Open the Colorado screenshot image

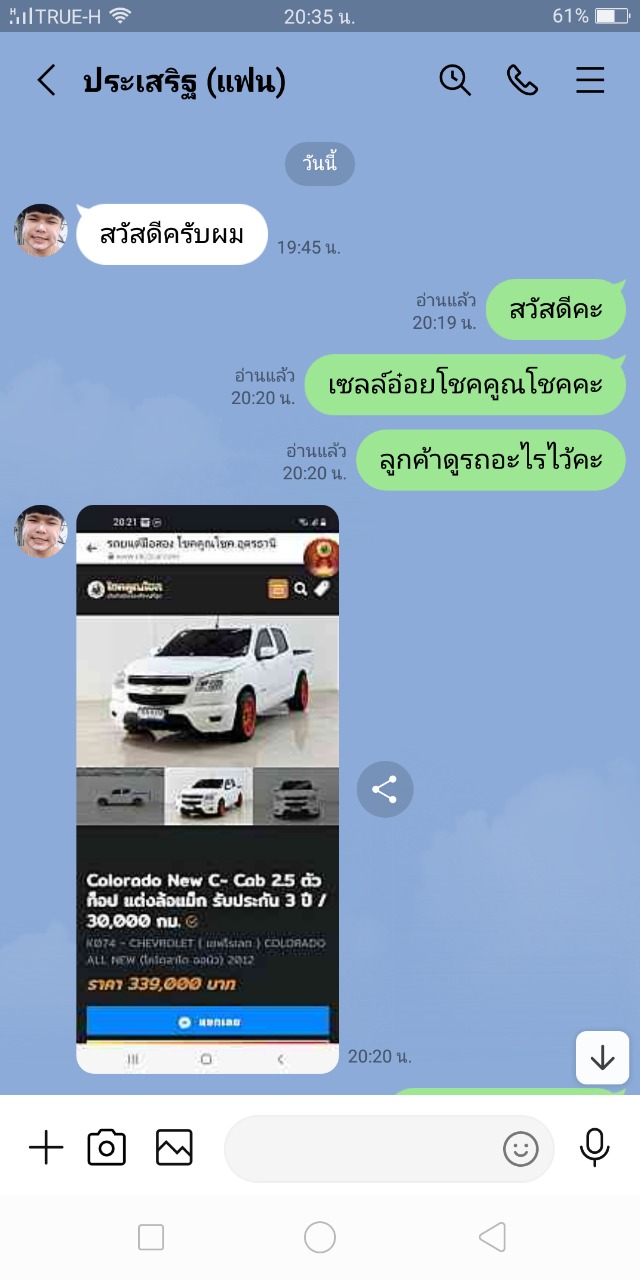coord(207,789)
